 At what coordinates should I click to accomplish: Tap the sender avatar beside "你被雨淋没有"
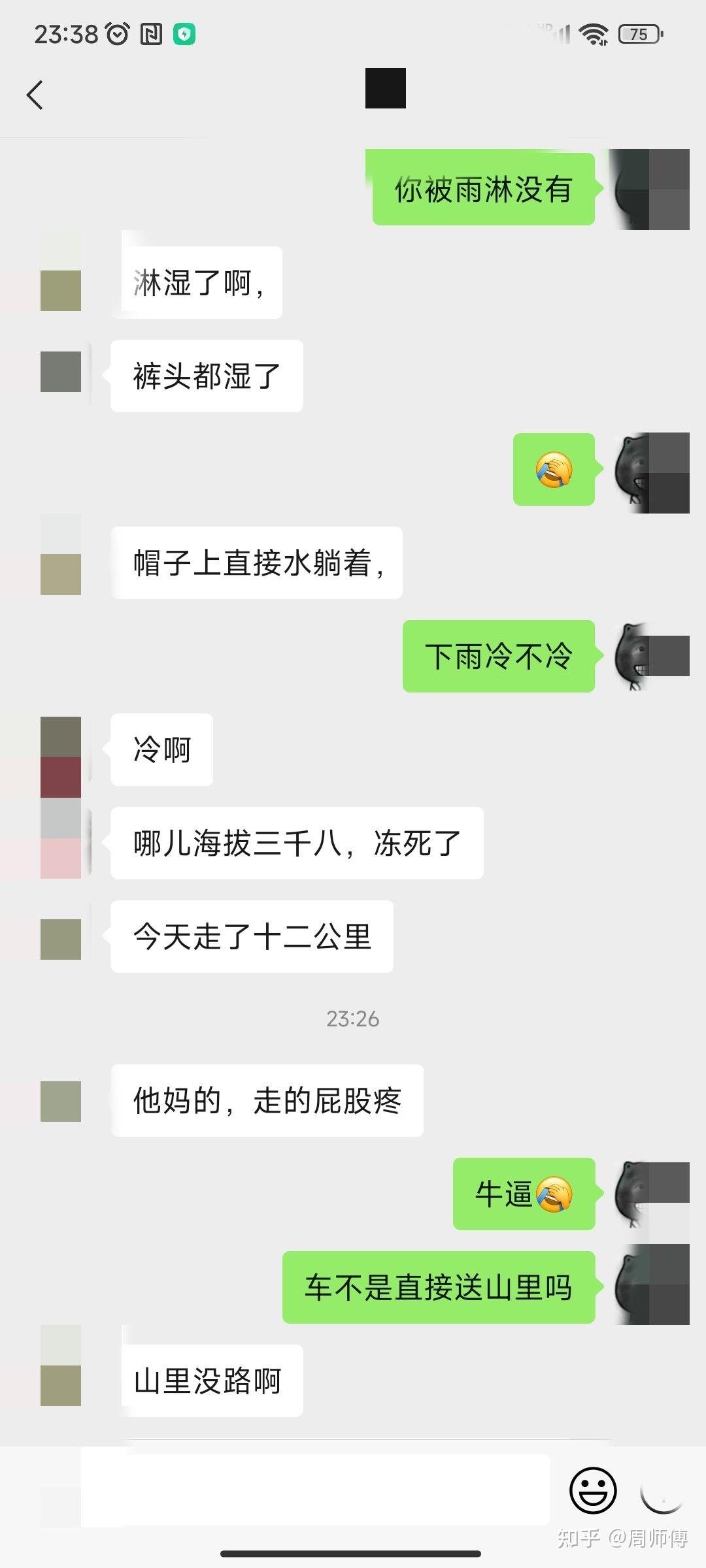tap(648, 189)
